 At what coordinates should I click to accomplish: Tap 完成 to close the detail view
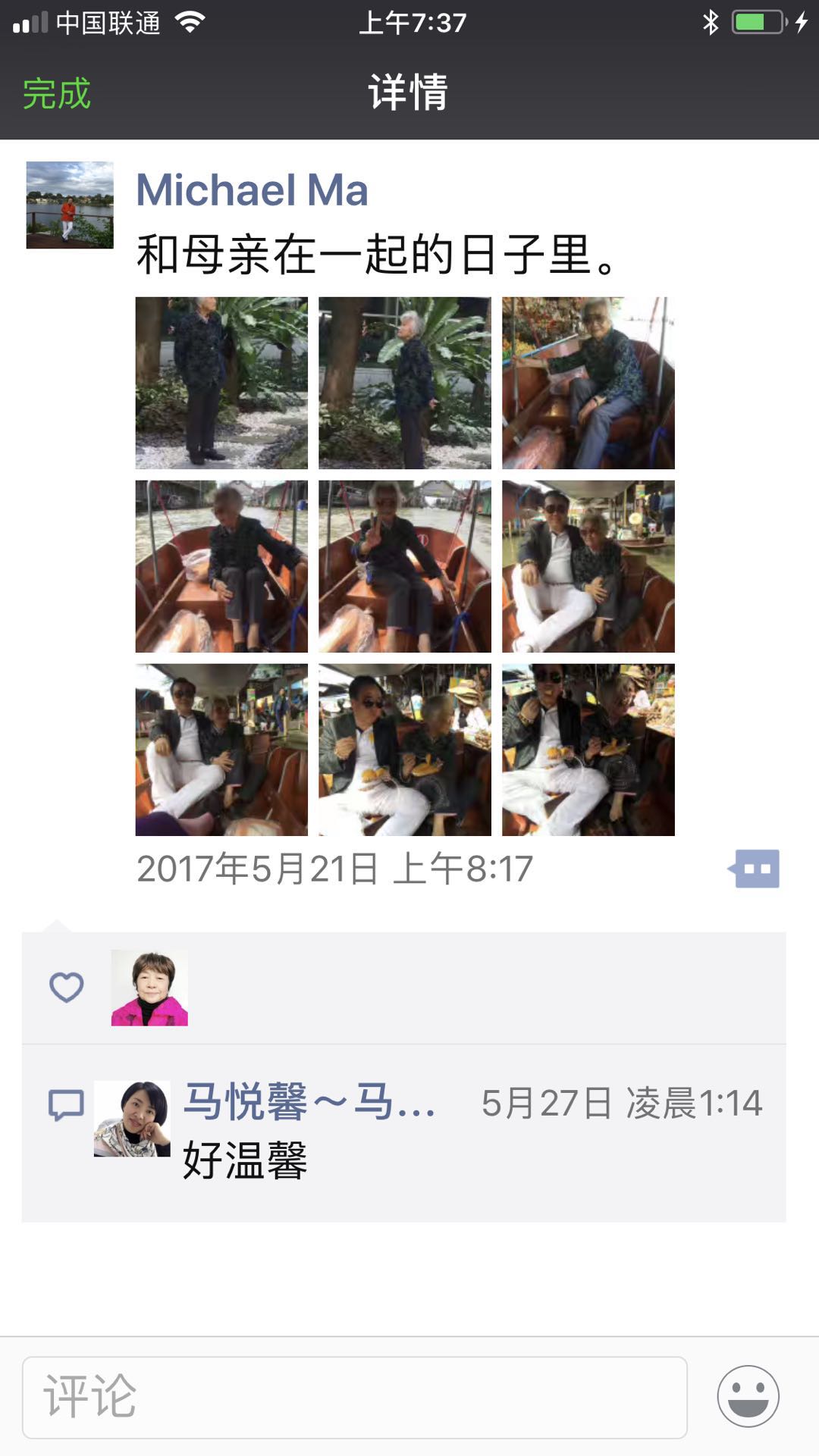pyautogui.click(x=56, y=94)
